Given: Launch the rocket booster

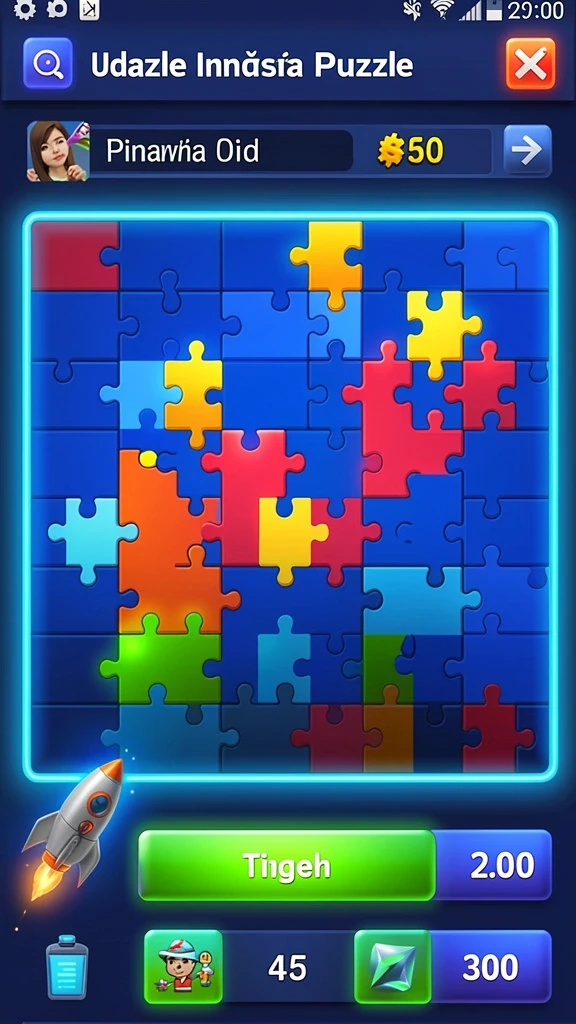Looking at the screenshot, I should click(x=72, y=829).
